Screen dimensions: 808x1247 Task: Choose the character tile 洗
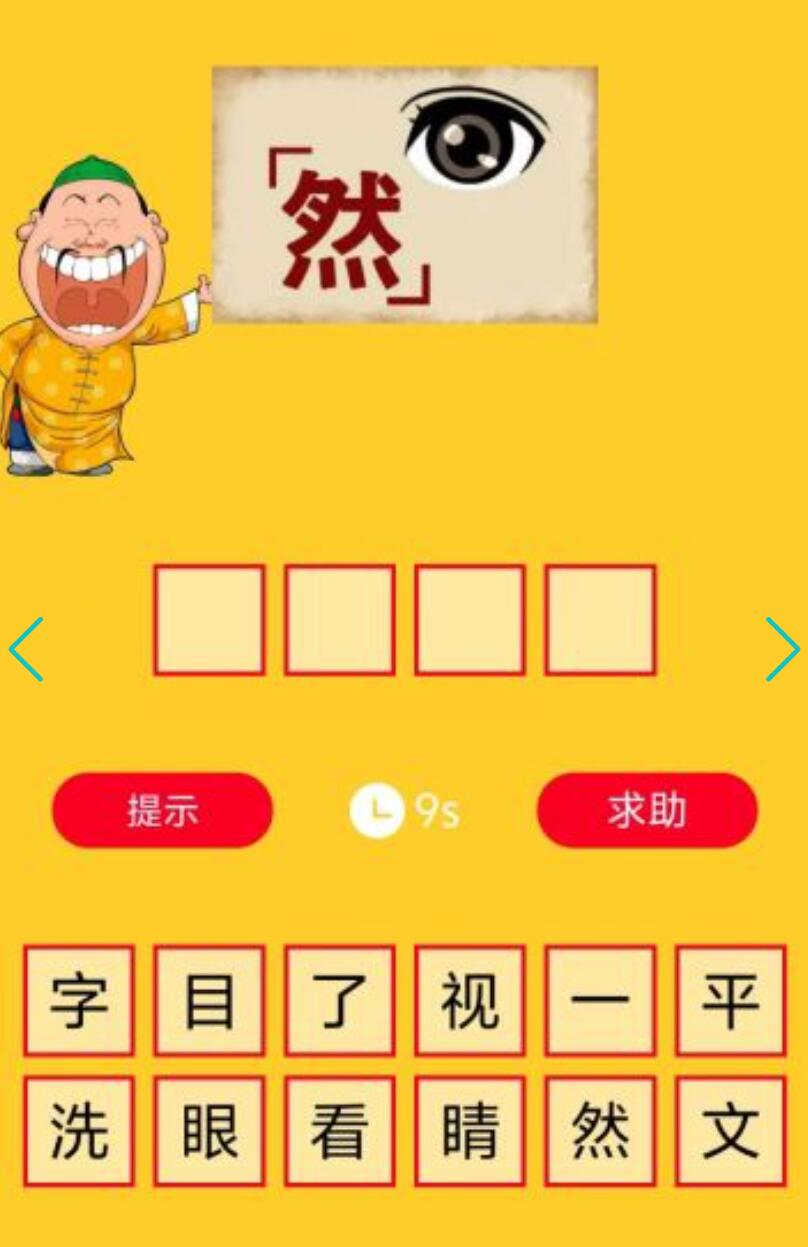click(x=79, y=1131)
